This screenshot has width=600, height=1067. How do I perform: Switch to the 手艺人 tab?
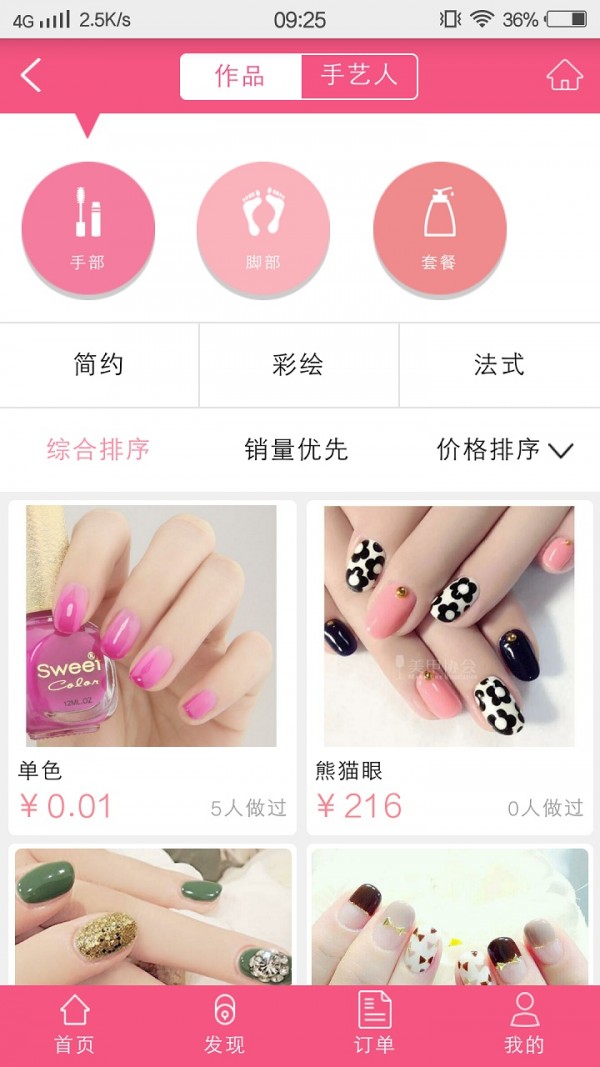359,76
